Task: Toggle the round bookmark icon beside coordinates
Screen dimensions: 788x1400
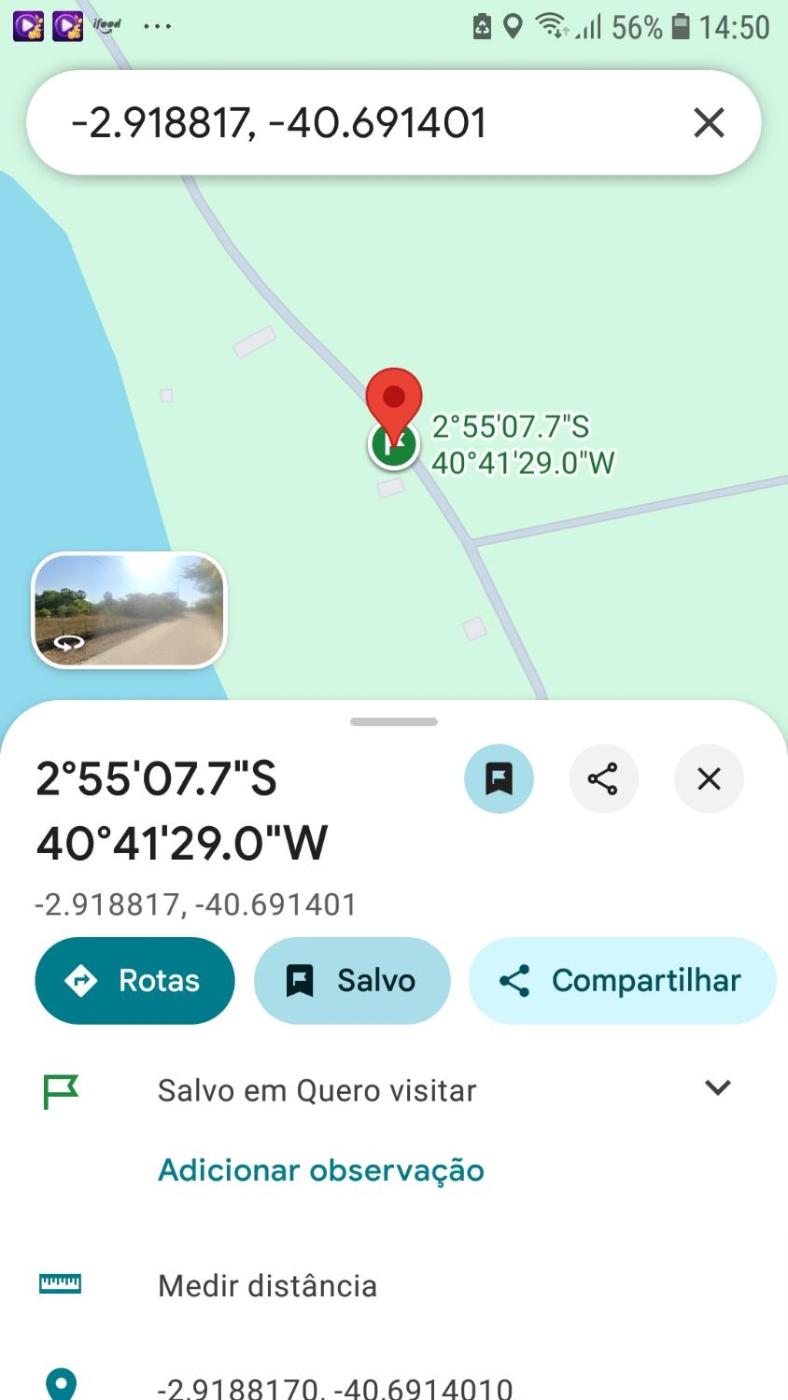Action: coord(499,779)
